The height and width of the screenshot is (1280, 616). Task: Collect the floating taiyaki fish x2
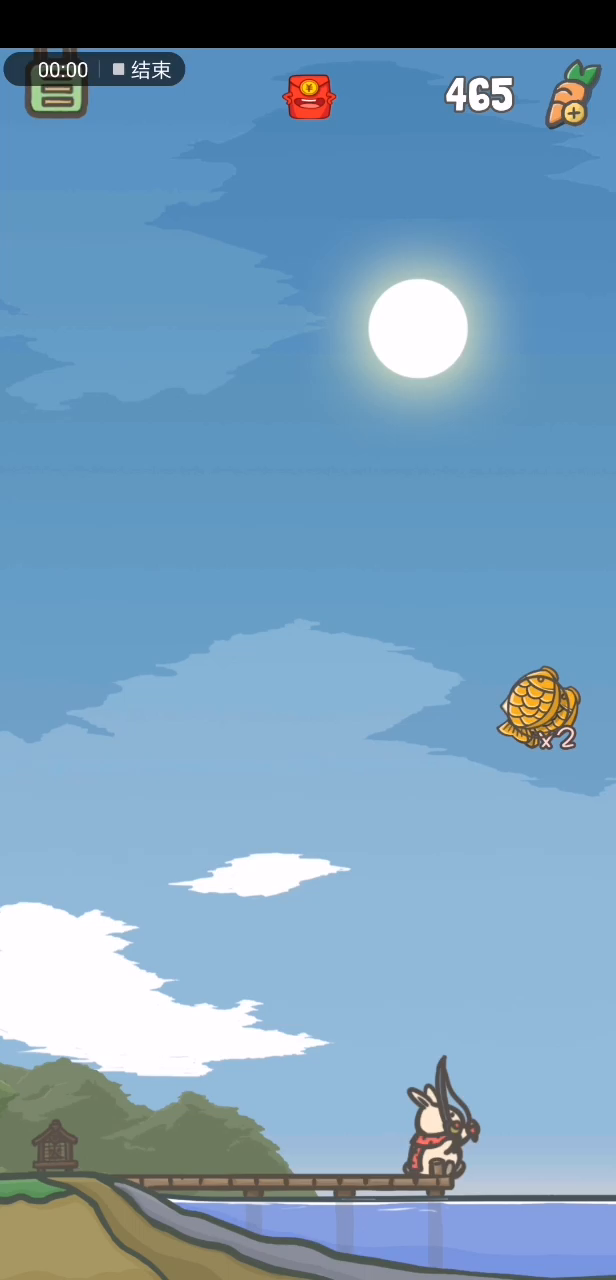539,708
